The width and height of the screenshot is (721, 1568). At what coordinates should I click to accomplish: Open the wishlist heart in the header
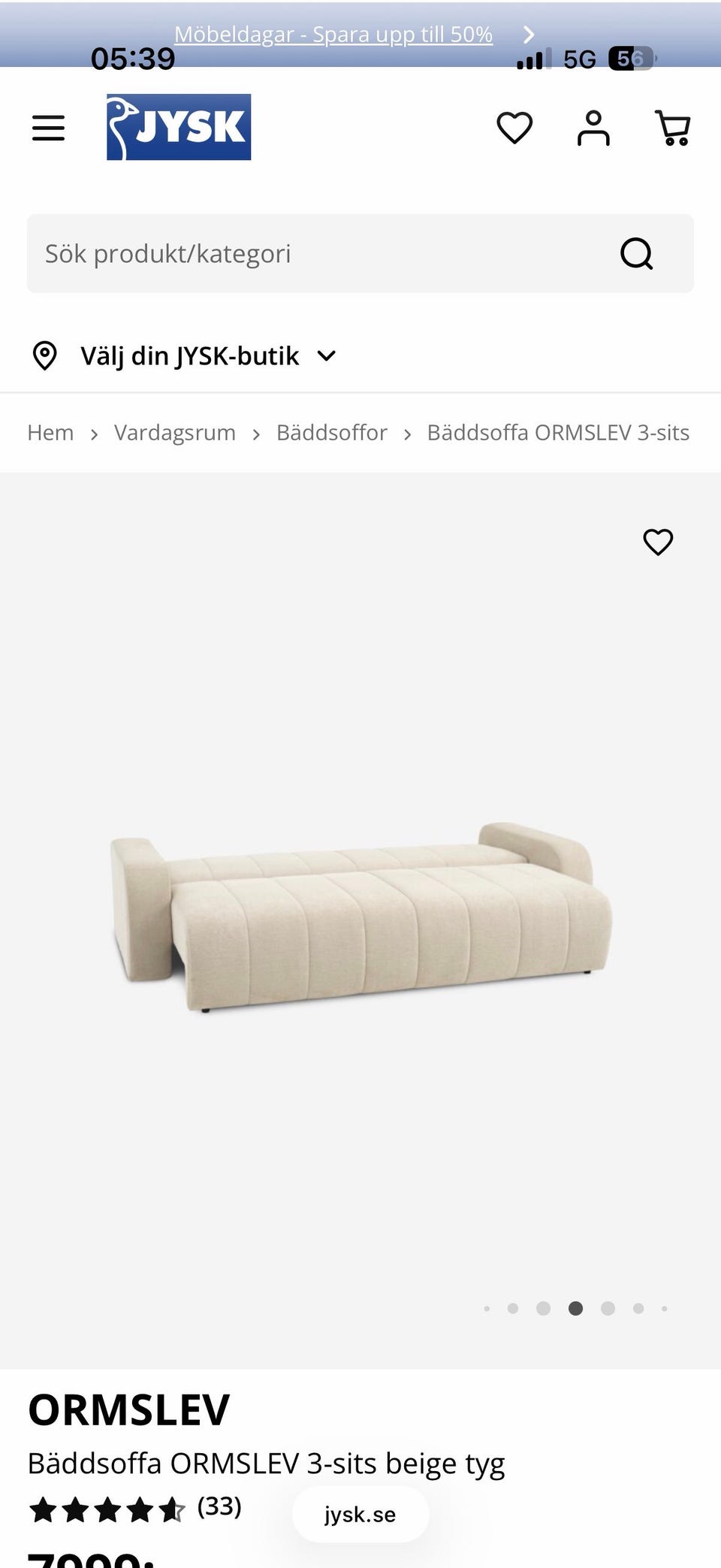point(514,127)
